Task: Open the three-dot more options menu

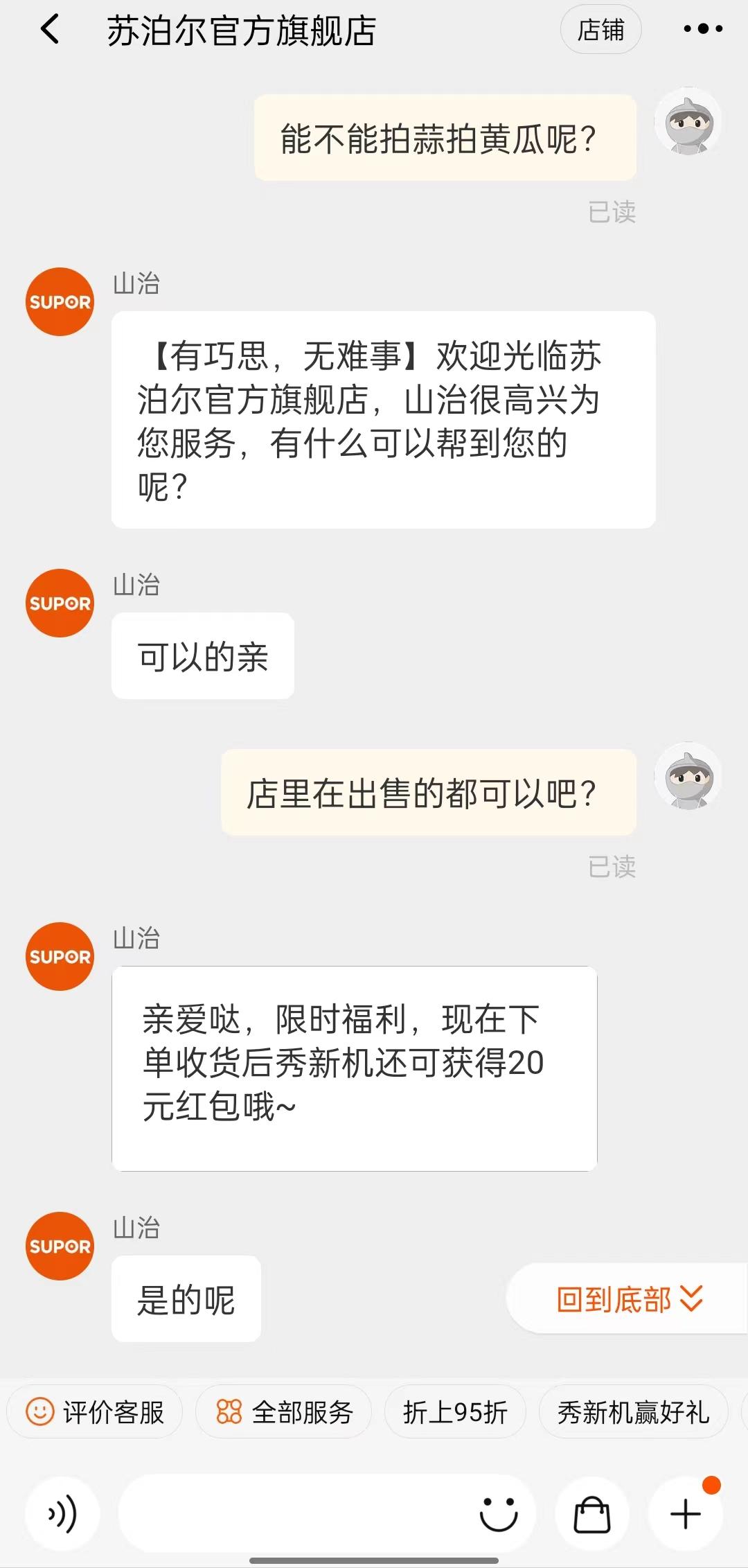Action: pos(702,29)
